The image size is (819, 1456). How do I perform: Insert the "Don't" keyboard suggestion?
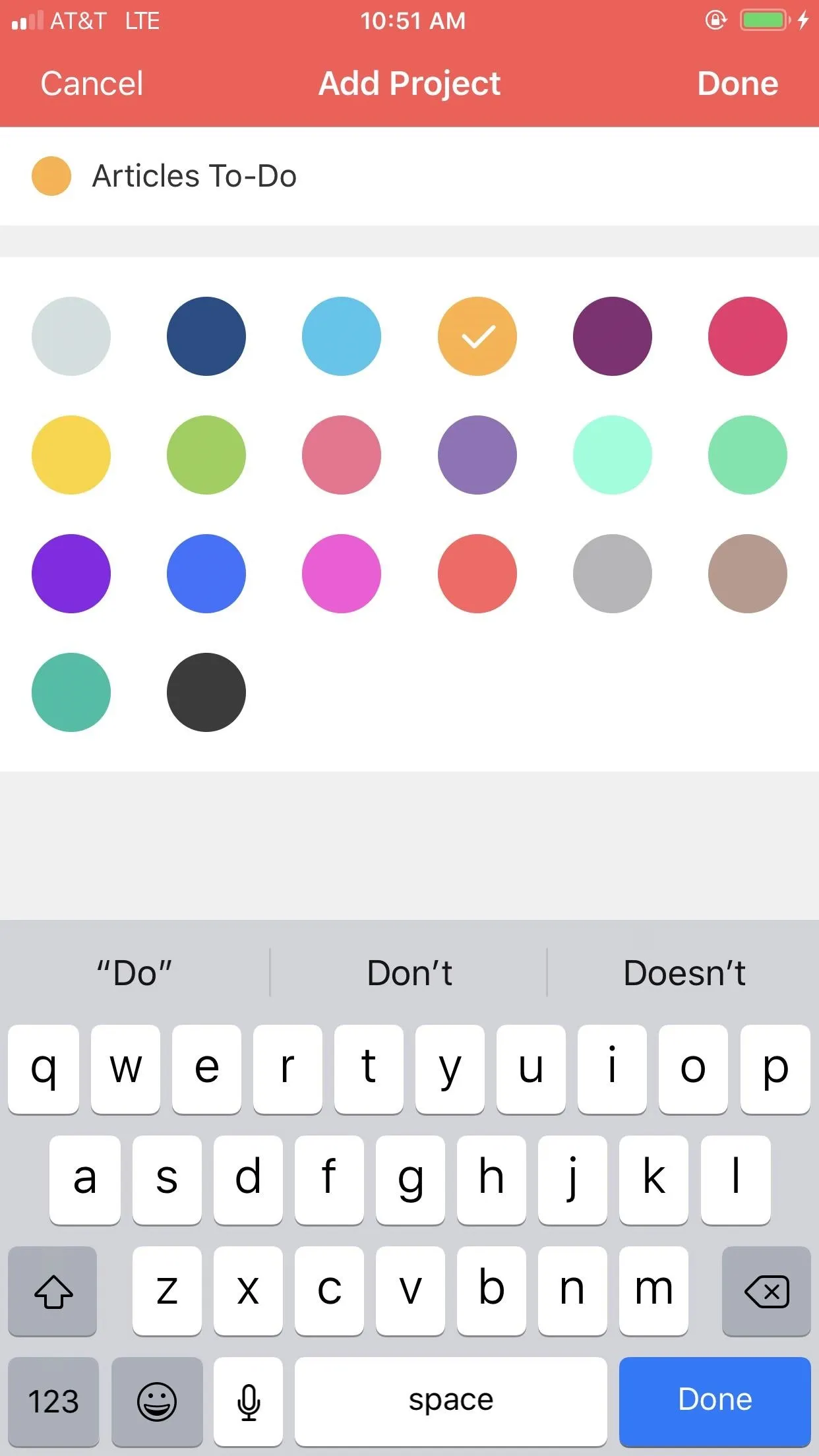tap(409, 973)
